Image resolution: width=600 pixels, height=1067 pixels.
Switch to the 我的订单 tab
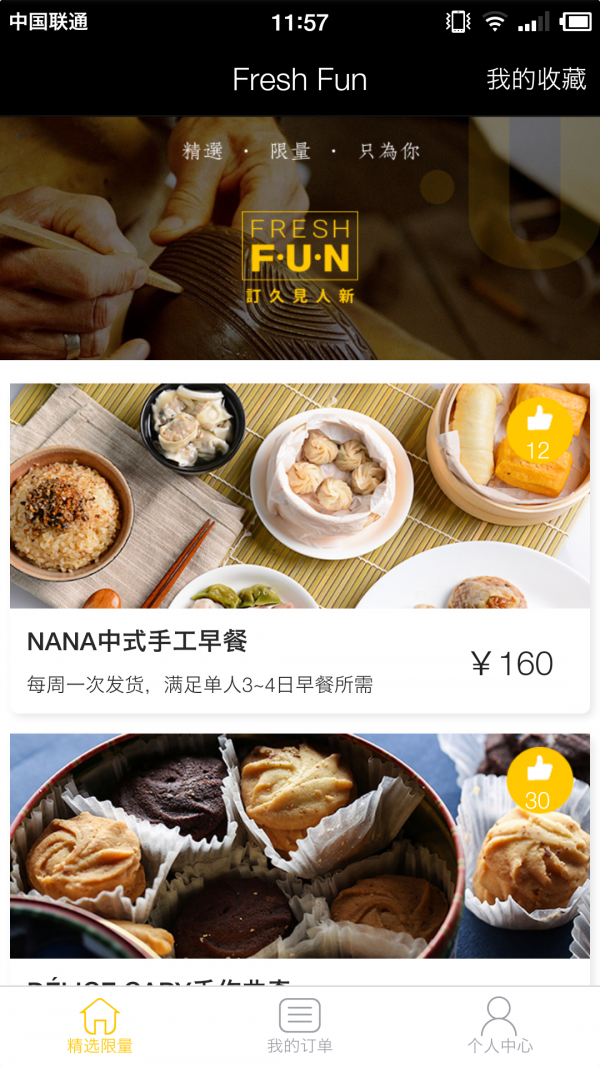(300, 1026)
